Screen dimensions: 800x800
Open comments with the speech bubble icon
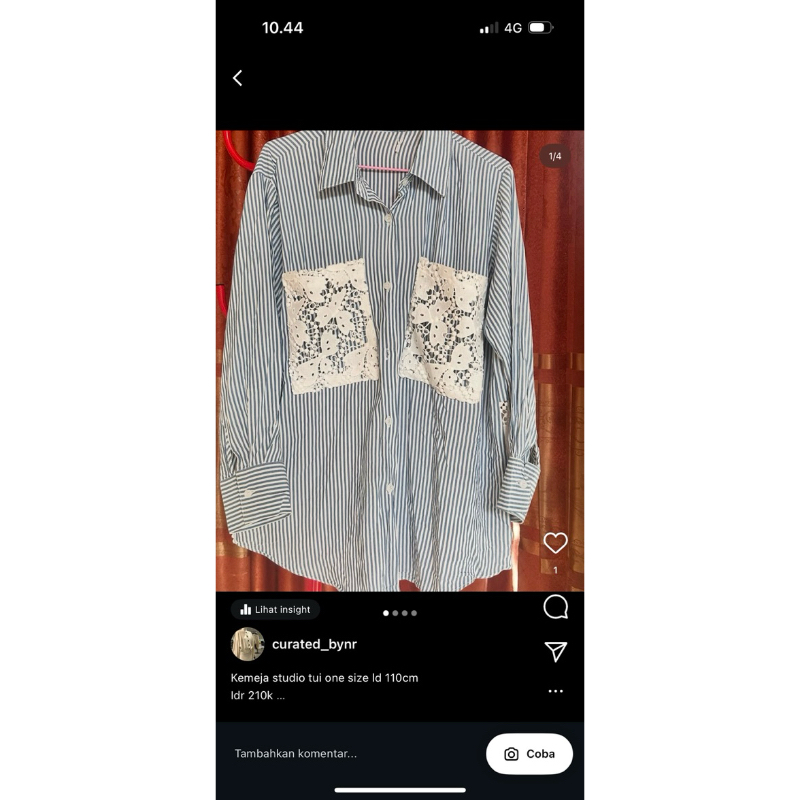pyautogui.click(x=556, y=607)
